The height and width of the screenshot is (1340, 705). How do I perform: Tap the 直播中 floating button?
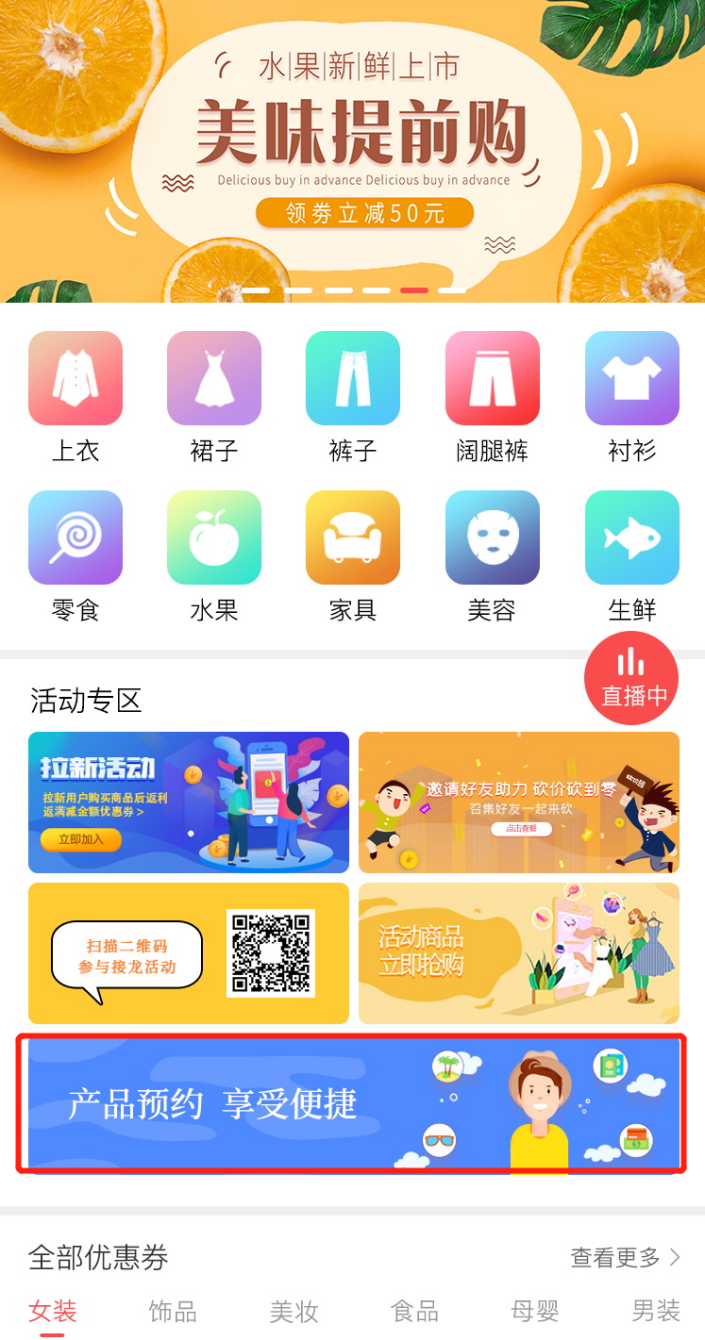(x=632, y=679)
